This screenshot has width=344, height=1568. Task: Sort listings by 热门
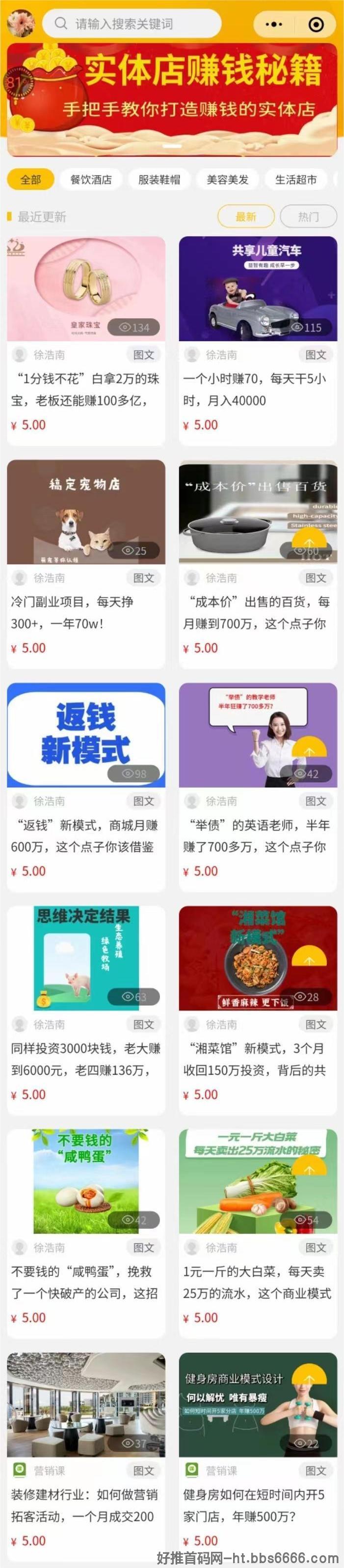coord(308,217)
